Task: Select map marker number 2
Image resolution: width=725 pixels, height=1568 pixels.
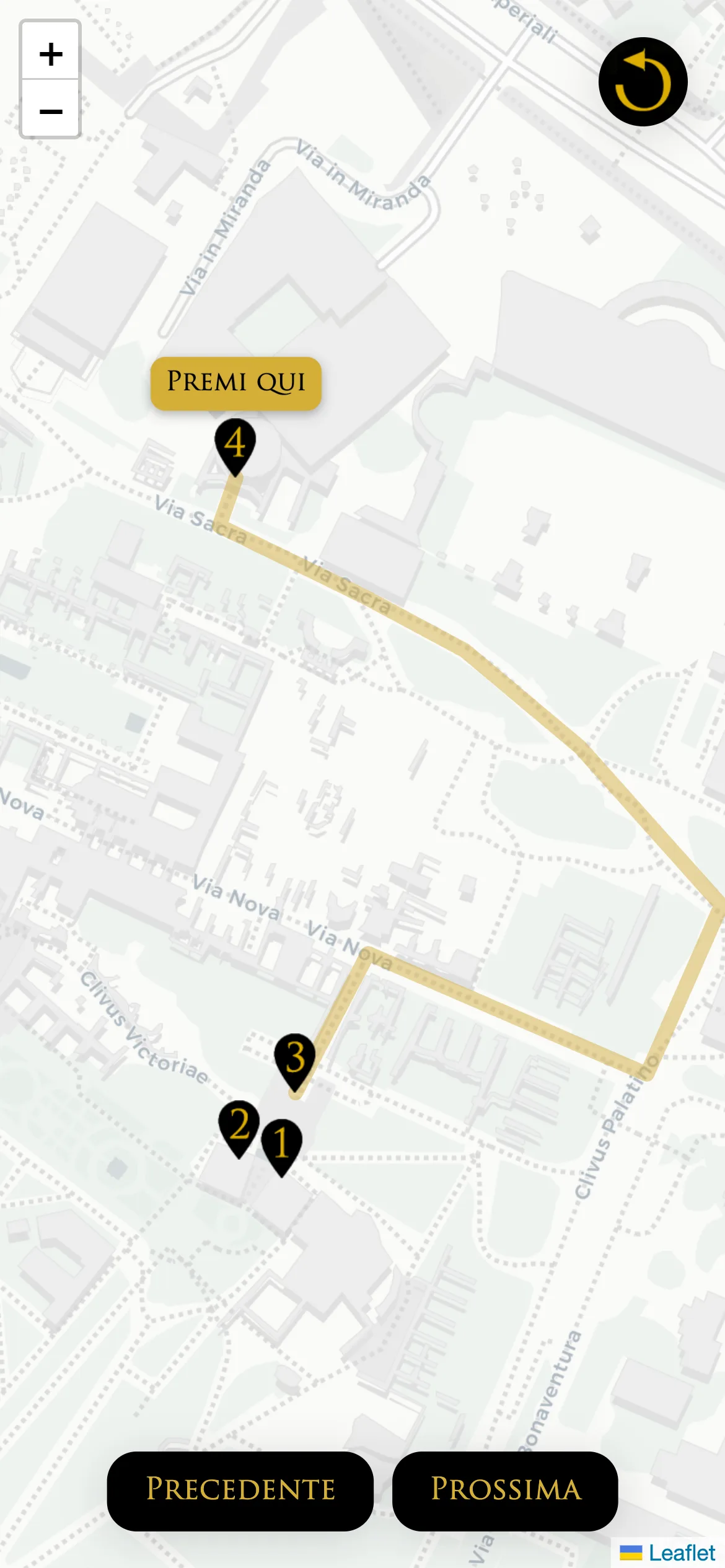Action: tap(239, 1125)
